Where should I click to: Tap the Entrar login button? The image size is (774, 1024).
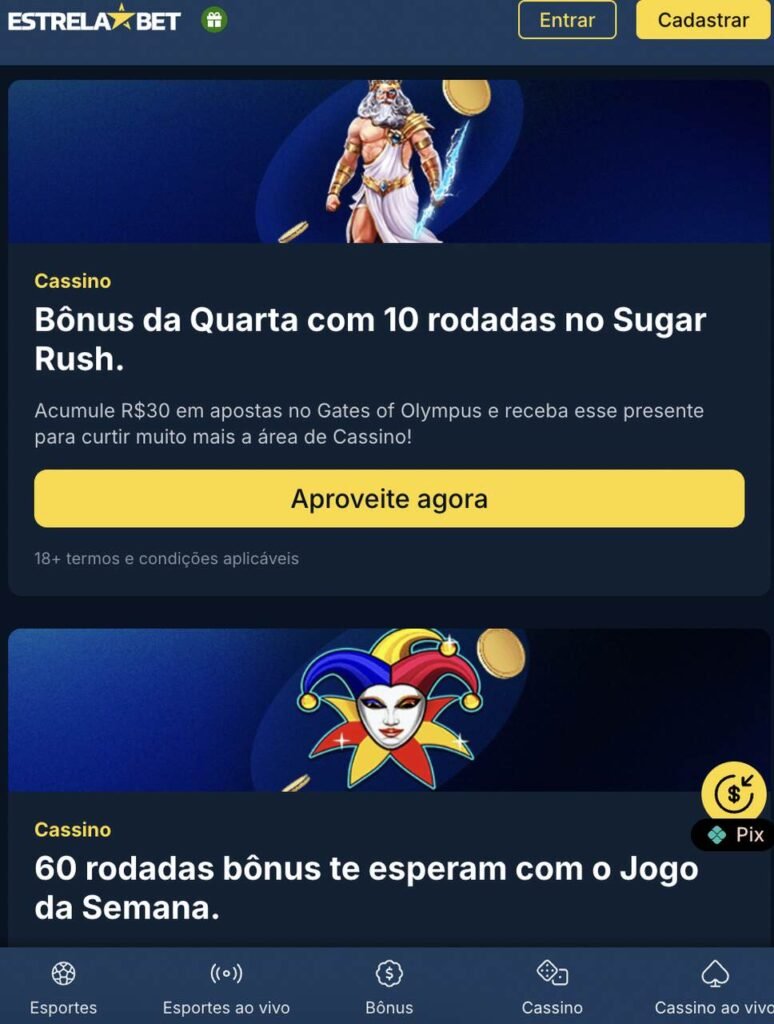(567, 20)
